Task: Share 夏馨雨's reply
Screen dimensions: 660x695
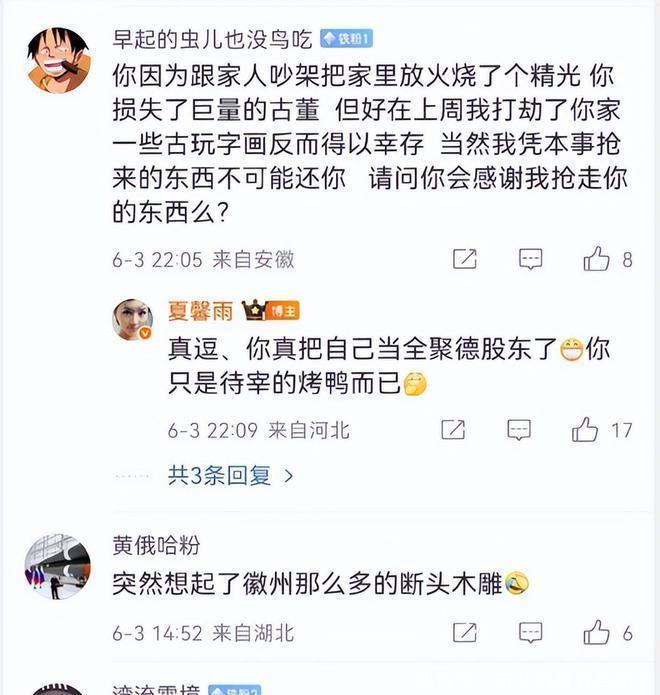Action: tap(452, 430)
